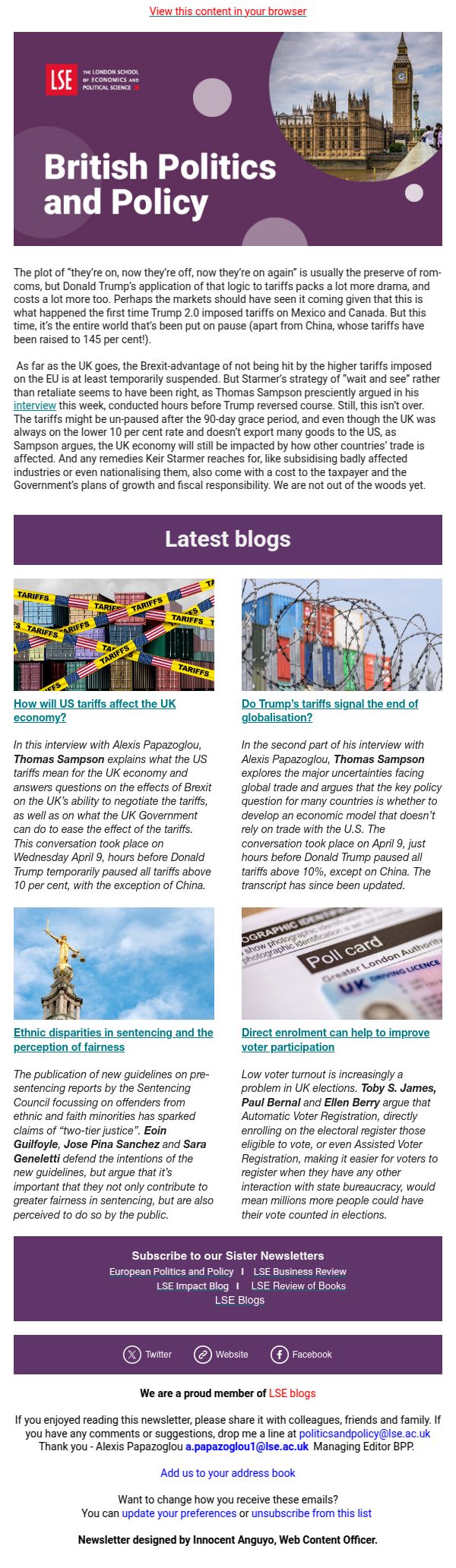Subscribe to European Politics and Policy newsletter

[171, 1271]
